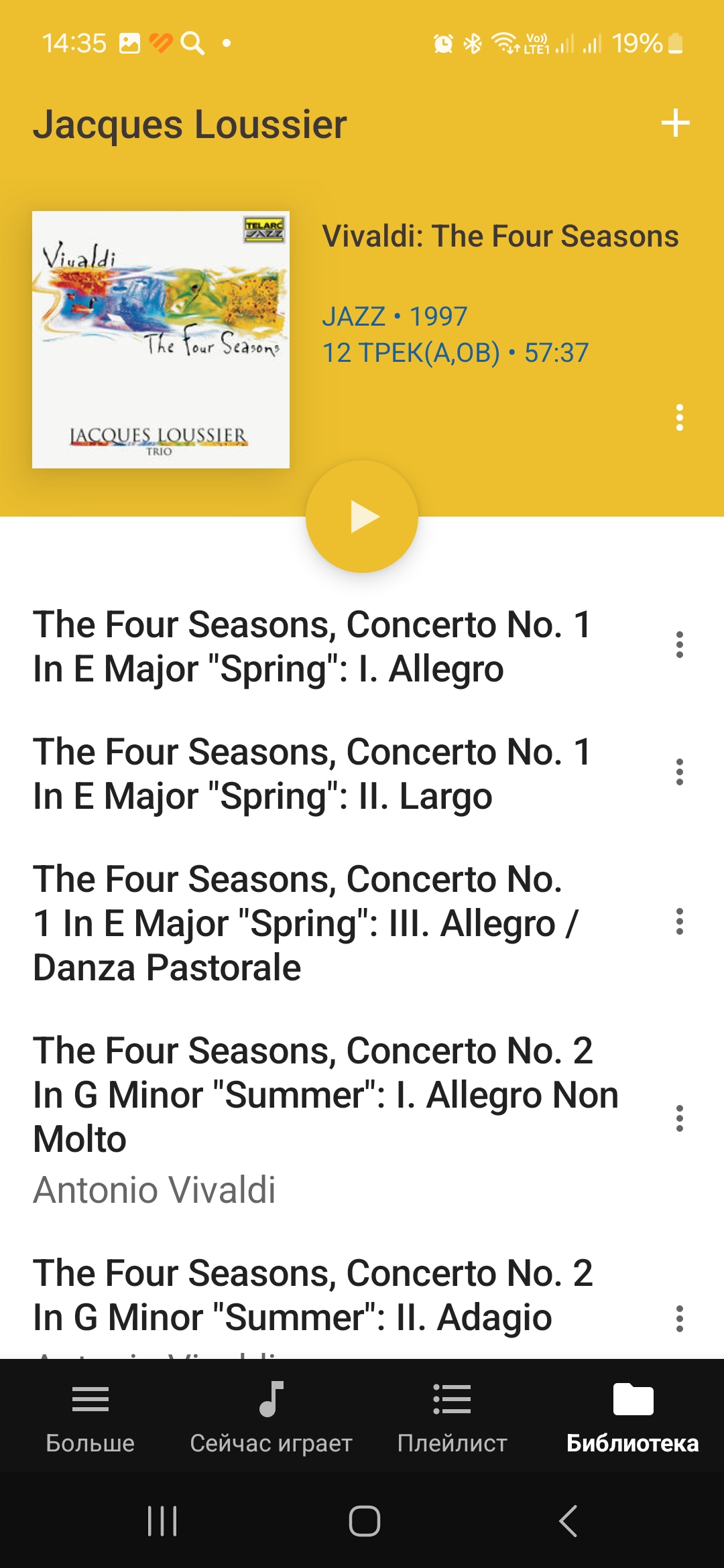This screenshot has height=1568, width=724.
Task: Go to the system home screen
Action: pyautogui.click(x=364, y=1520)
